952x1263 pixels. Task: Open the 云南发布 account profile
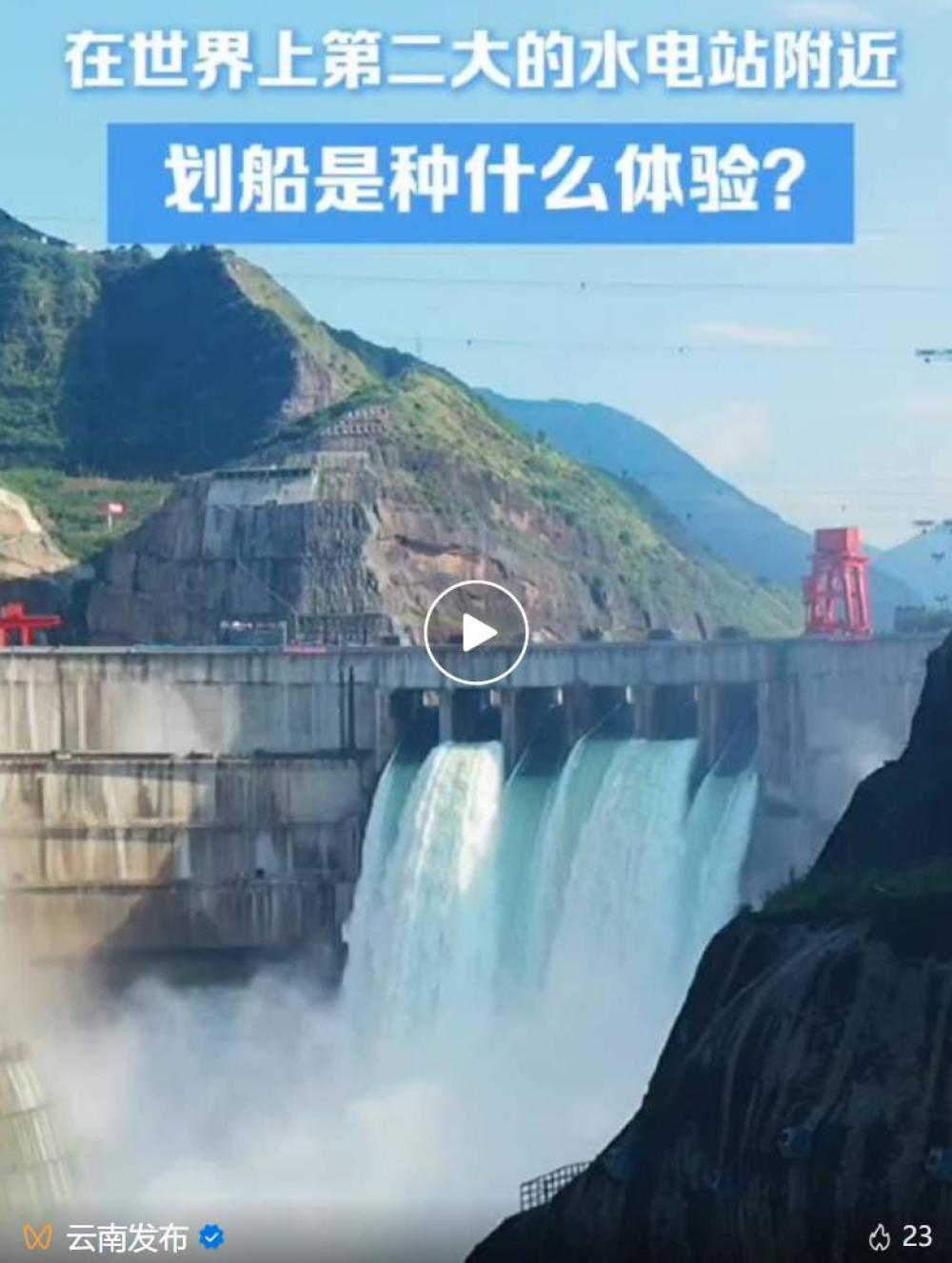point(127,1236)
